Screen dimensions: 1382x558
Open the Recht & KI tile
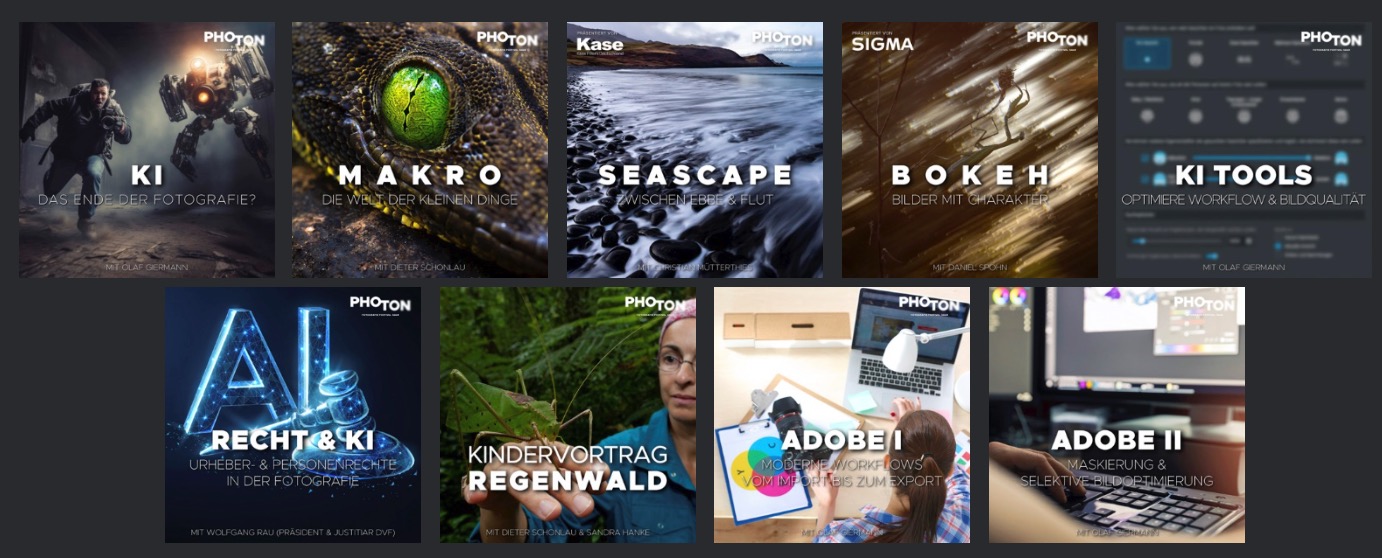click(293, 415)
